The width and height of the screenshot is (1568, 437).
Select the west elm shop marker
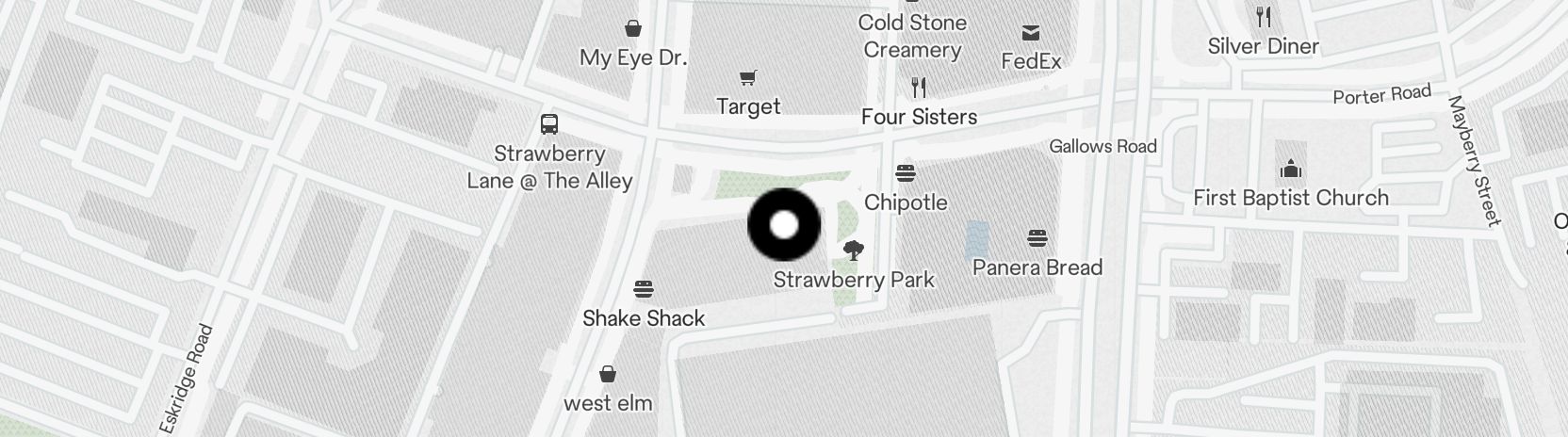tap(608, 374)
